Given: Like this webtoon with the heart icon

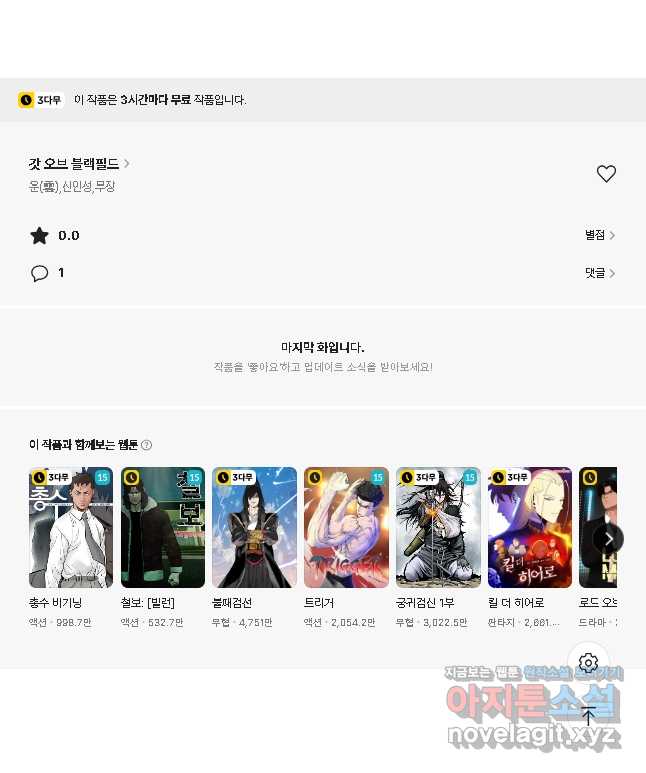Looking at the screenshot, I should tap(606, 174).
